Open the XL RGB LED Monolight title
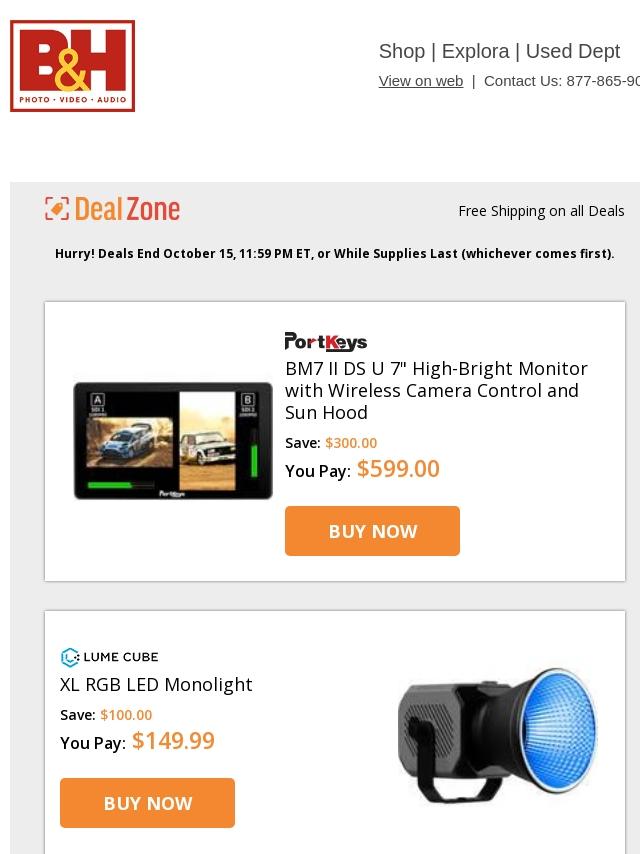Screen dimensions: 640x854 pyautogui.click(x=156, y=684)
